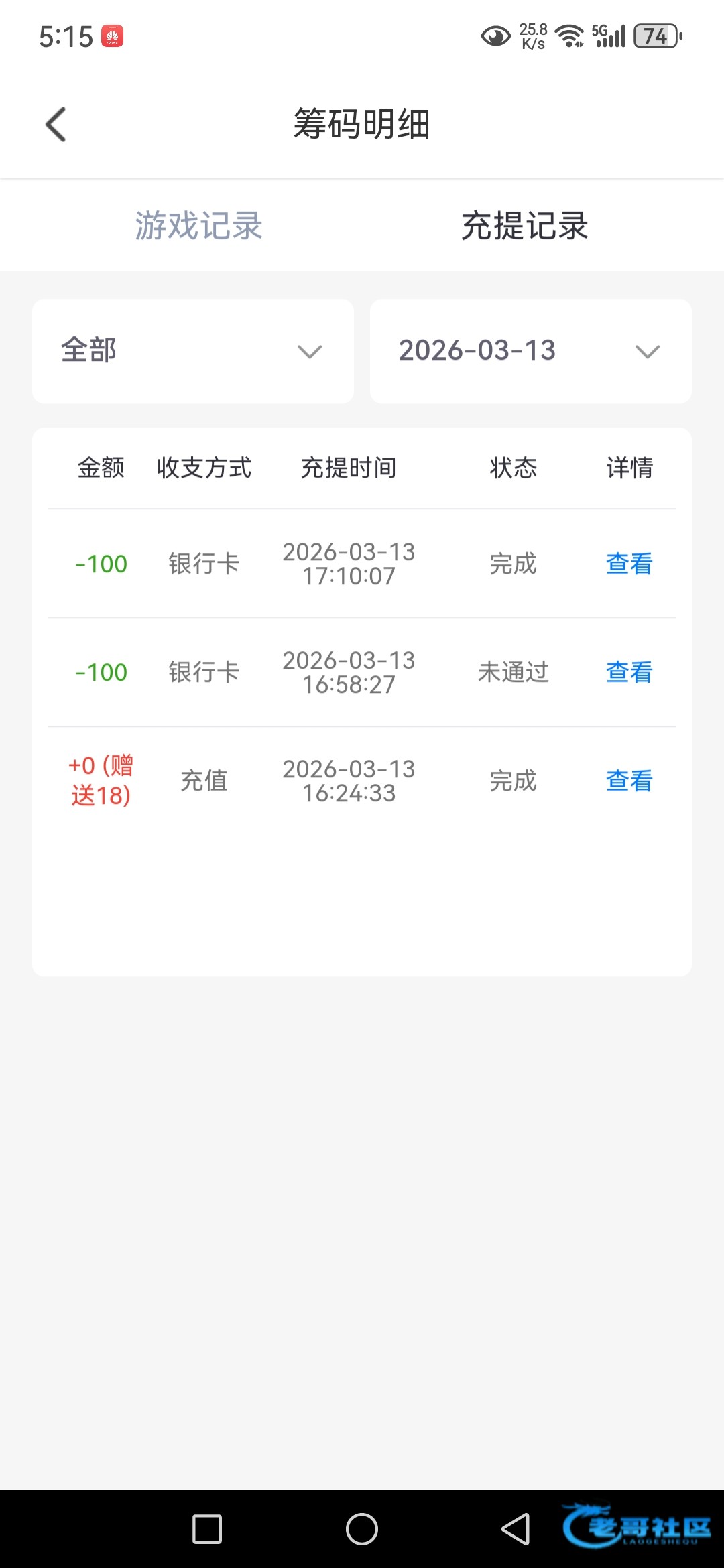Screen dimensions: 724x1568
Task: Show recent apps with the square button
Action: click(x=207, y=1529)
